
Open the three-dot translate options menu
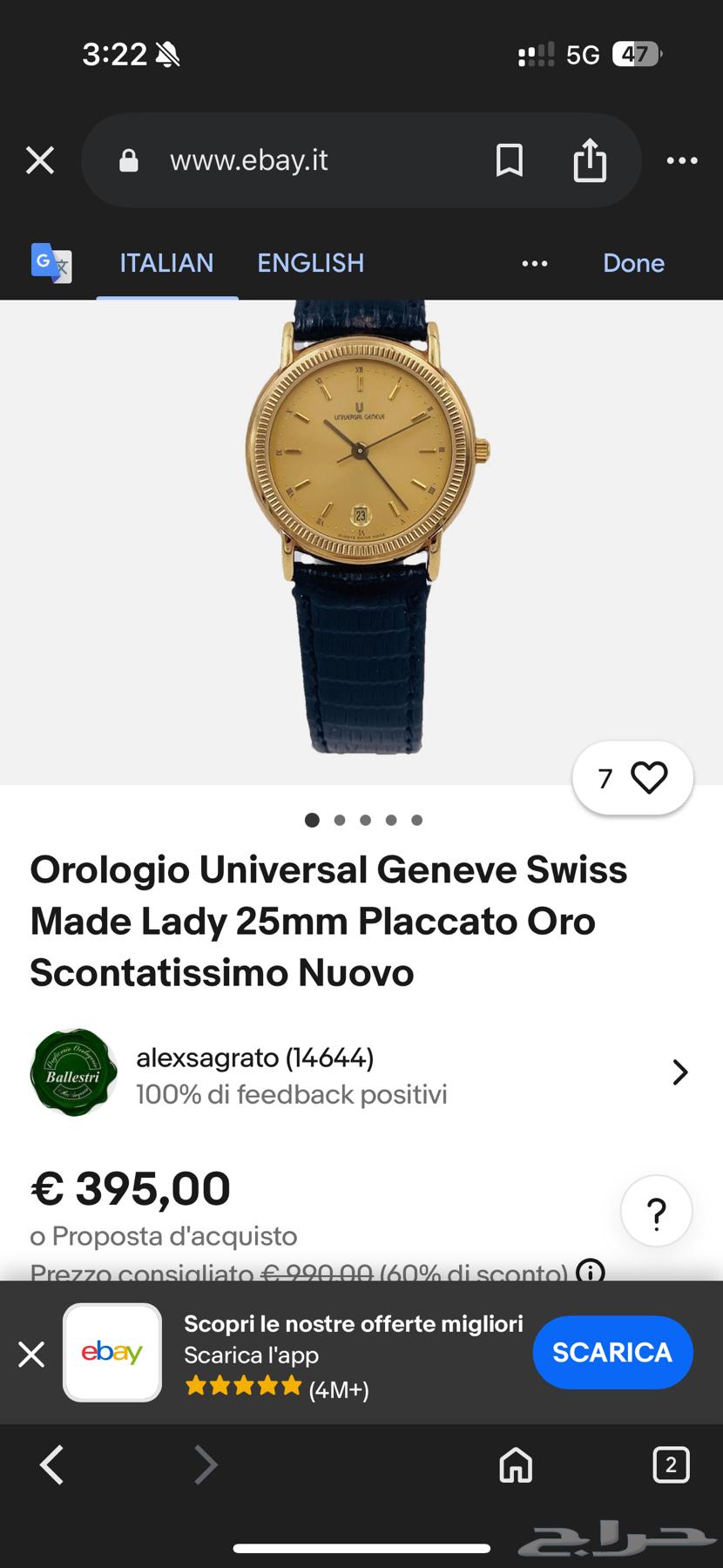pos(534,263)
